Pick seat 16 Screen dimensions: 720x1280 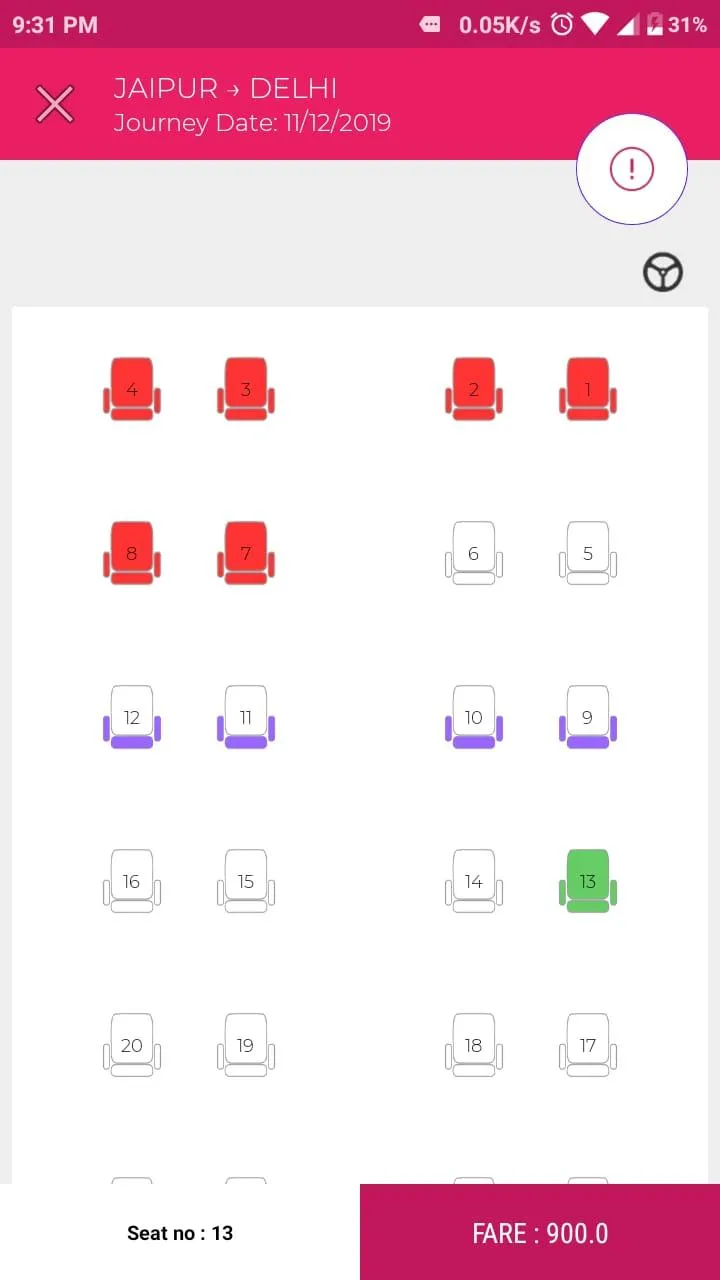132,881
